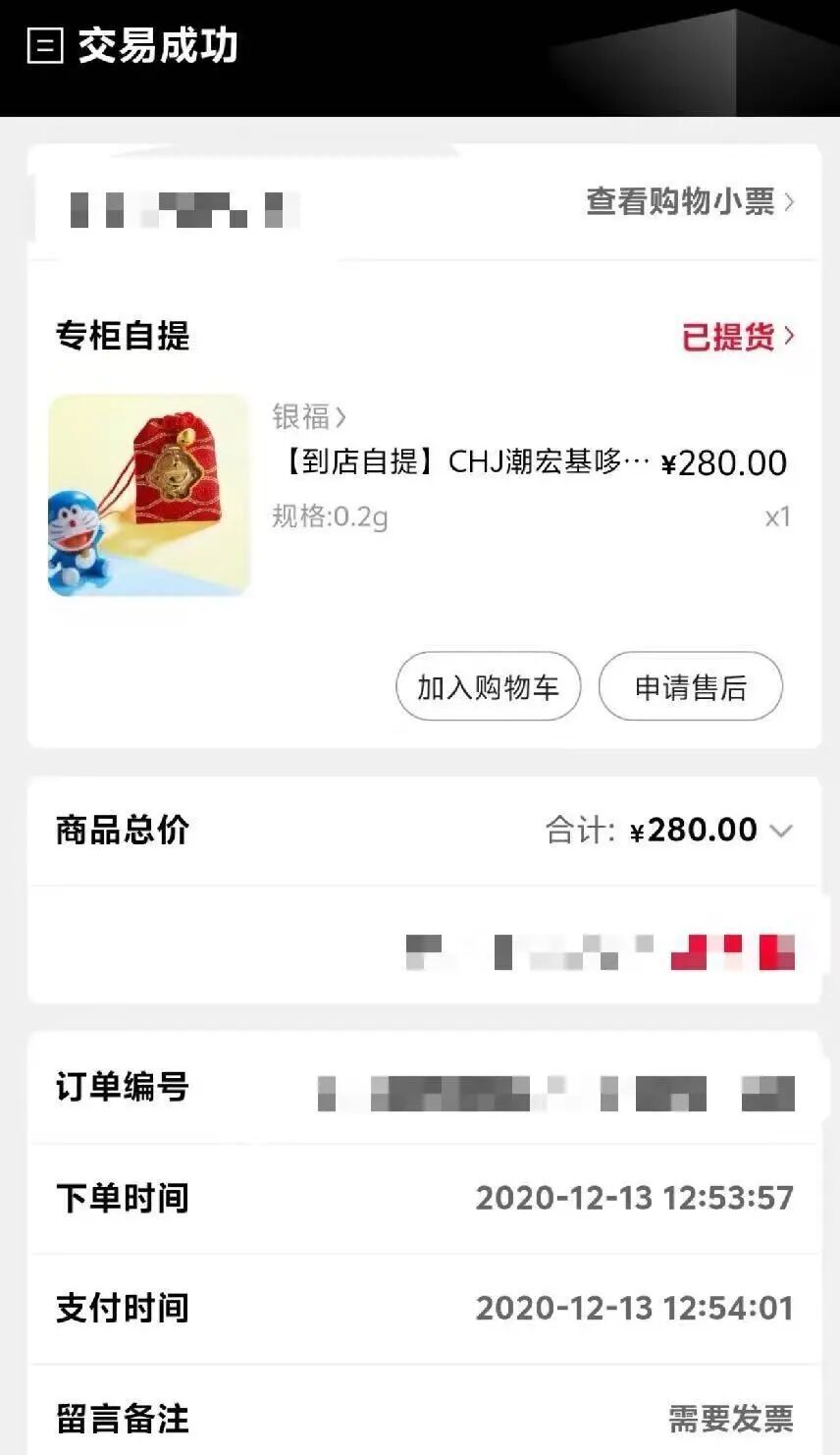Viewport: 840px width, 1455px height.
Task: Click the 加入购物车 button
Action: (488, 686)
